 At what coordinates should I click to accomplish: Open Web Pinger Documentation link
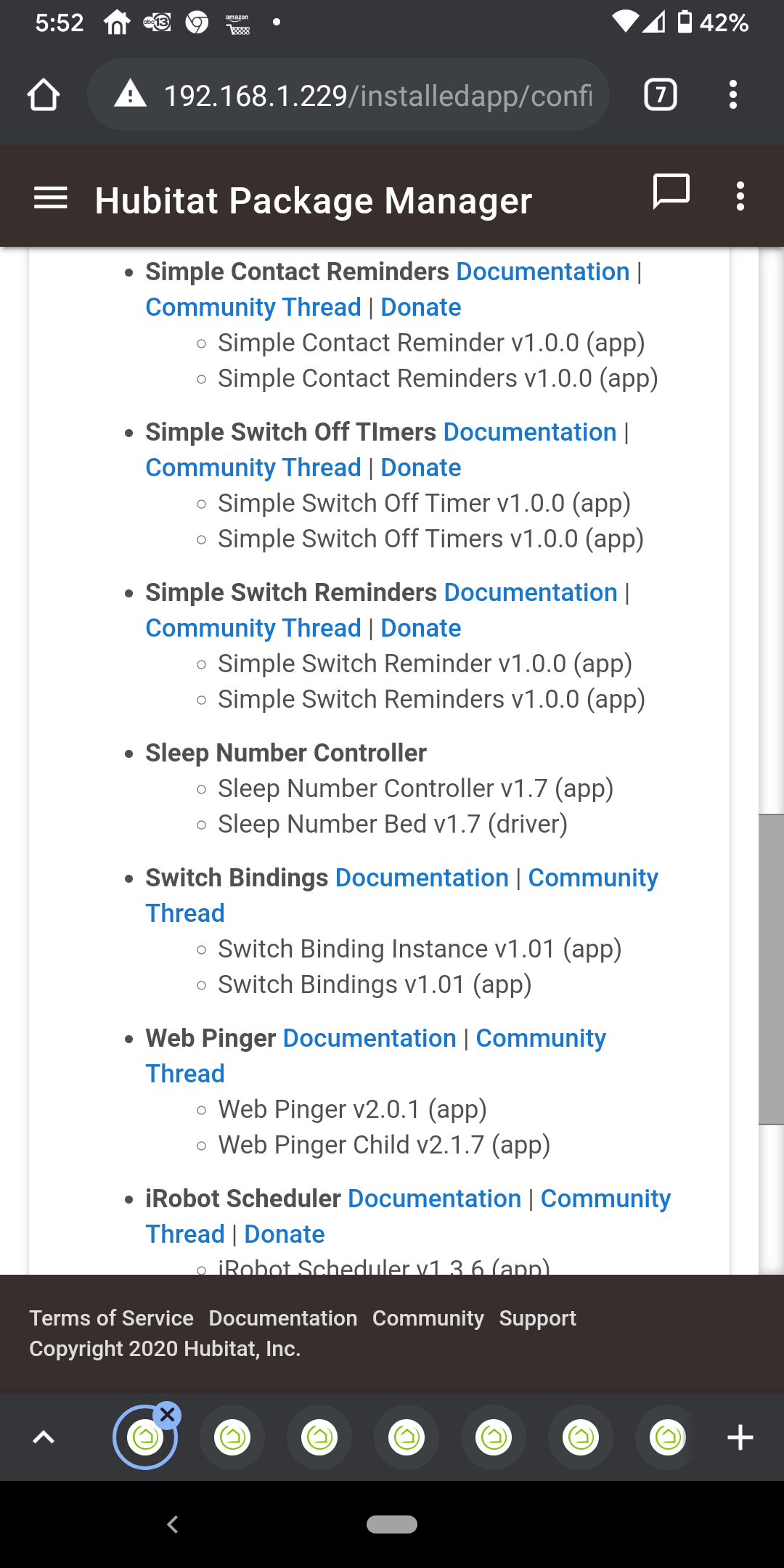pos(369,1038)
